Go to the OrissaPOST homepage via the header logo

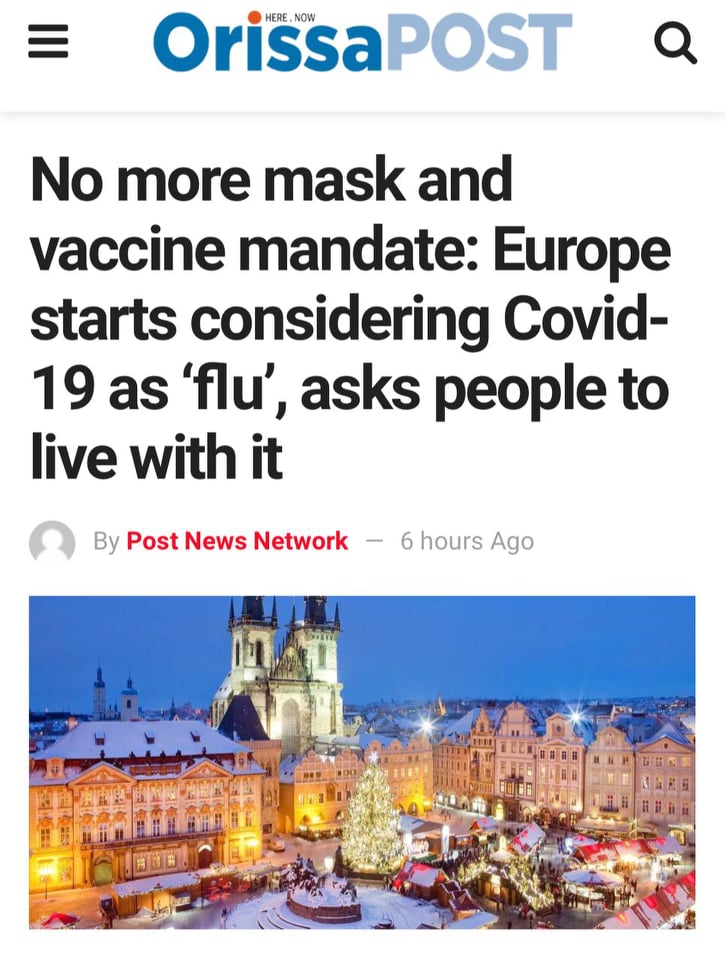pos(362,40)
